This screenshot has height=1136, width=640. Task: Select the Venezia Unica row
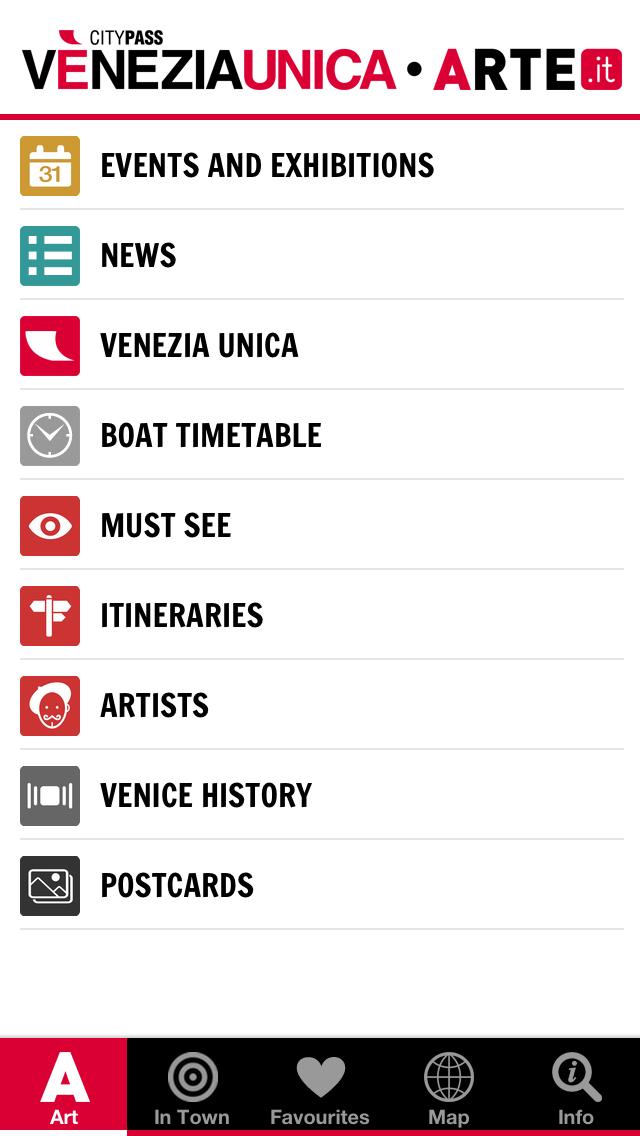coord(200,345)
